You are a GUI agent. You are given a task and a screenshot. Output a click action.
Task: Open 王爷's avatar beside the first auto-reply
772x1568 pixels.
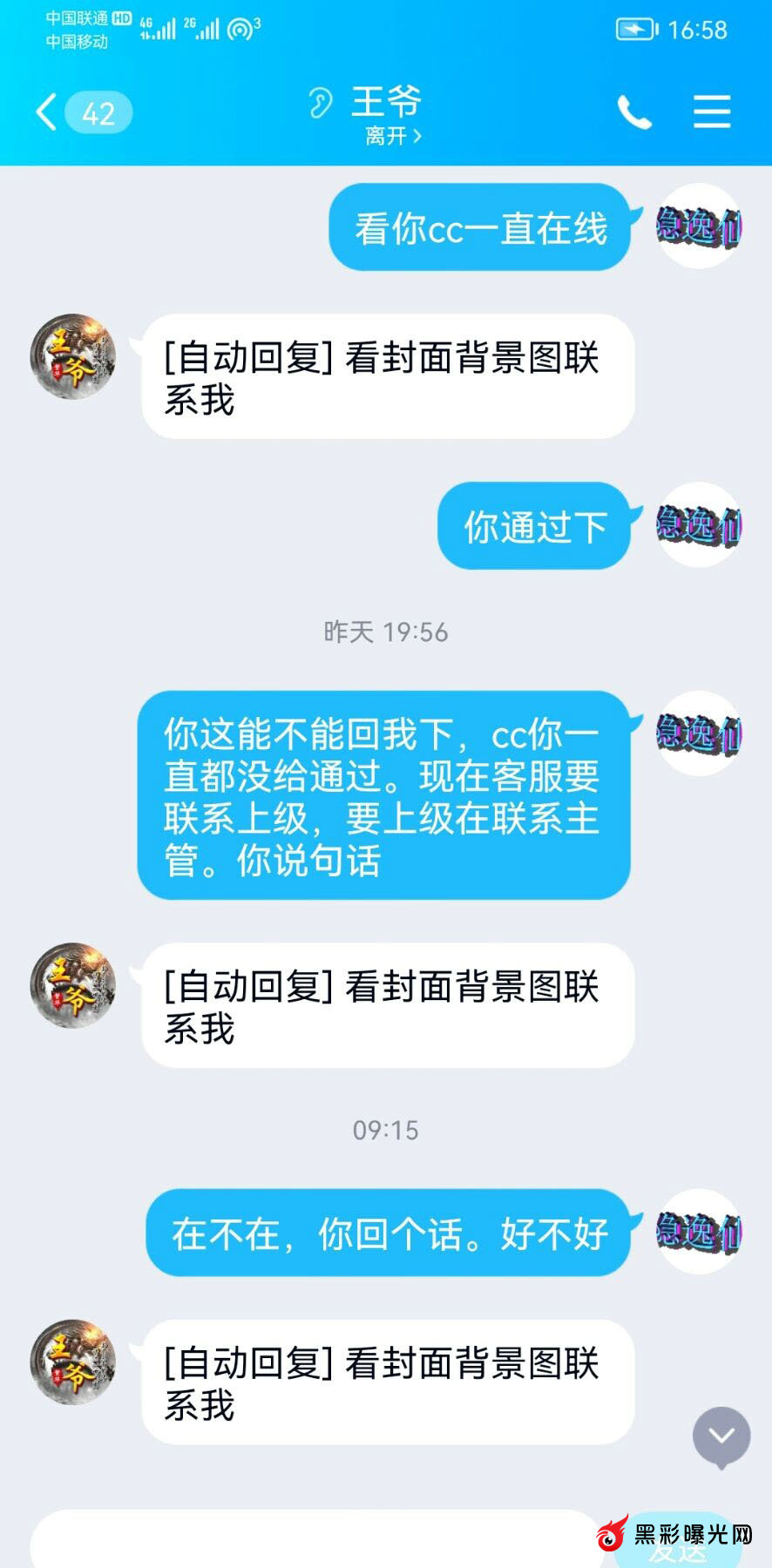point(73,357)
